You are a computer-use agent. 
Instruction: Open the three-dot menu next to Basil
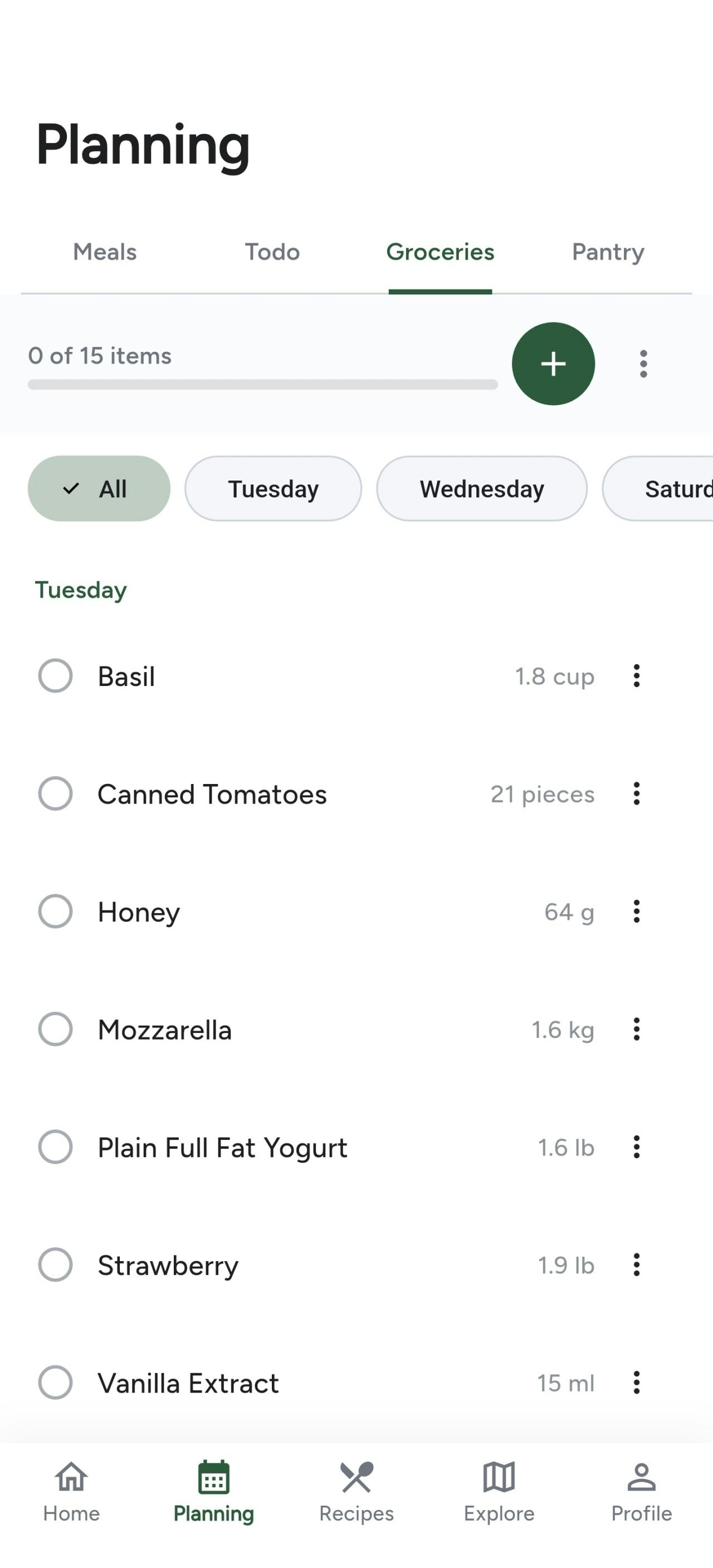[636, 677]
